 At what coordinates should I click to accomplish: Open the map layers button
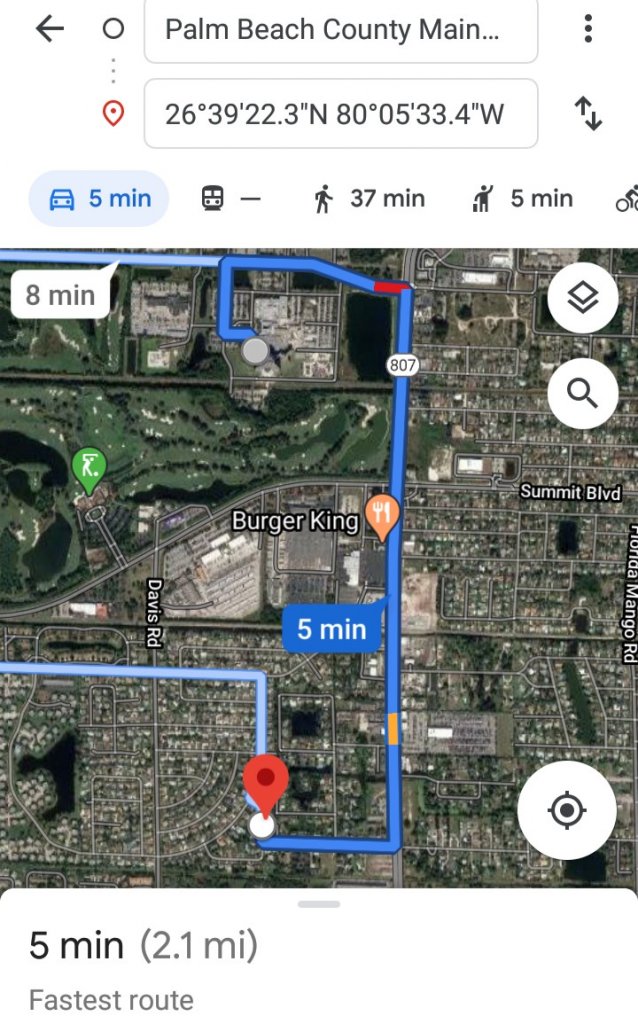click(582, 296)
